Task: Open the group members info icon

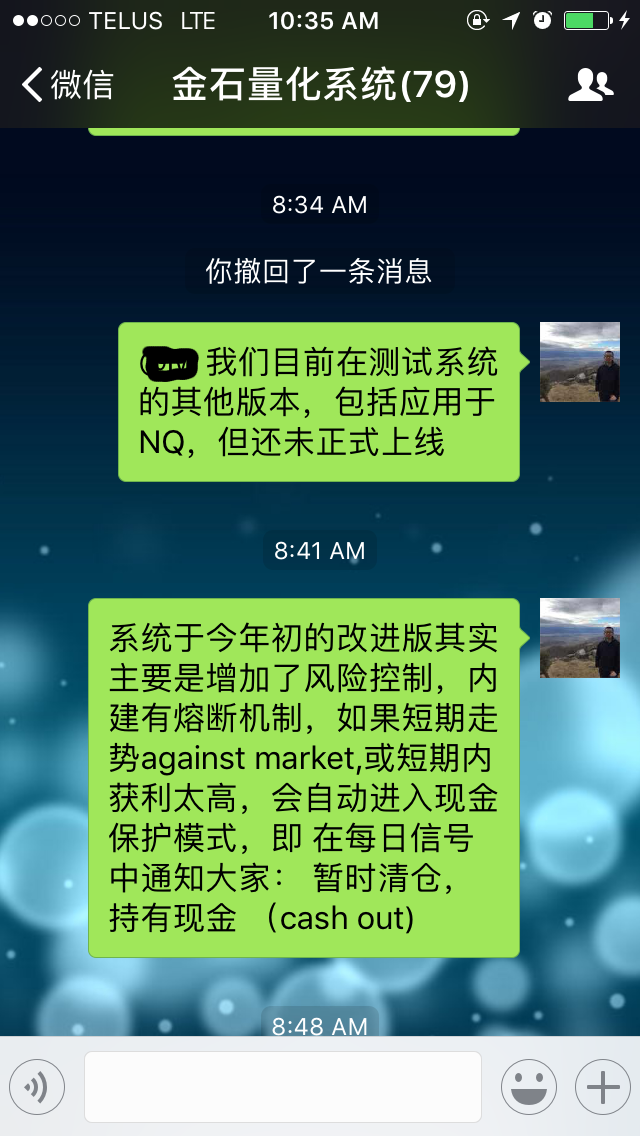Action: [590, 85]
